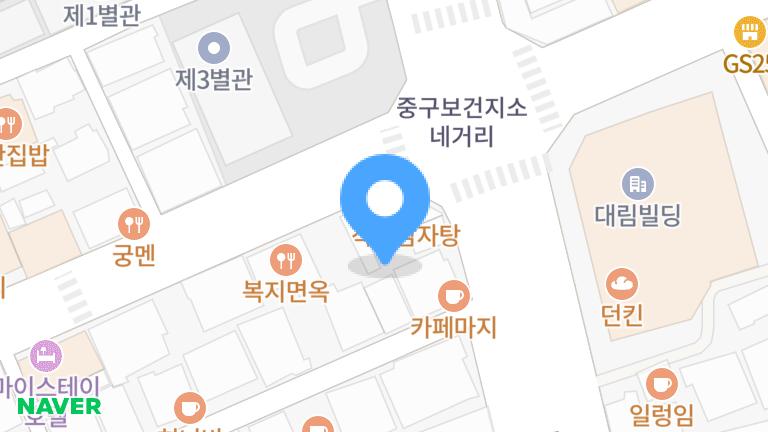Viewport: 768px width, 432px height.
Task: Select the 던킨 marker
Action: pos(622,284)
